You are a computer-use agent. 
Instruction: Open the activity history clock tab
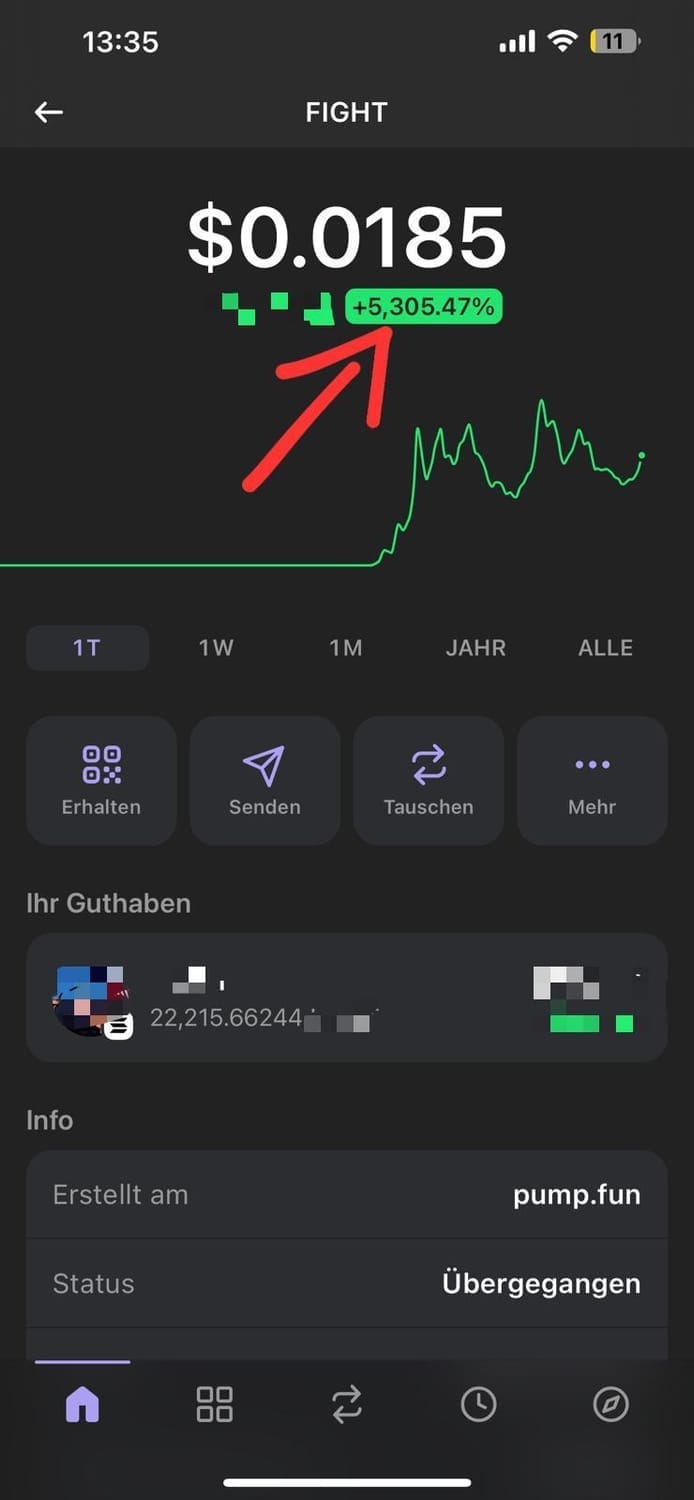(478, 1405)
